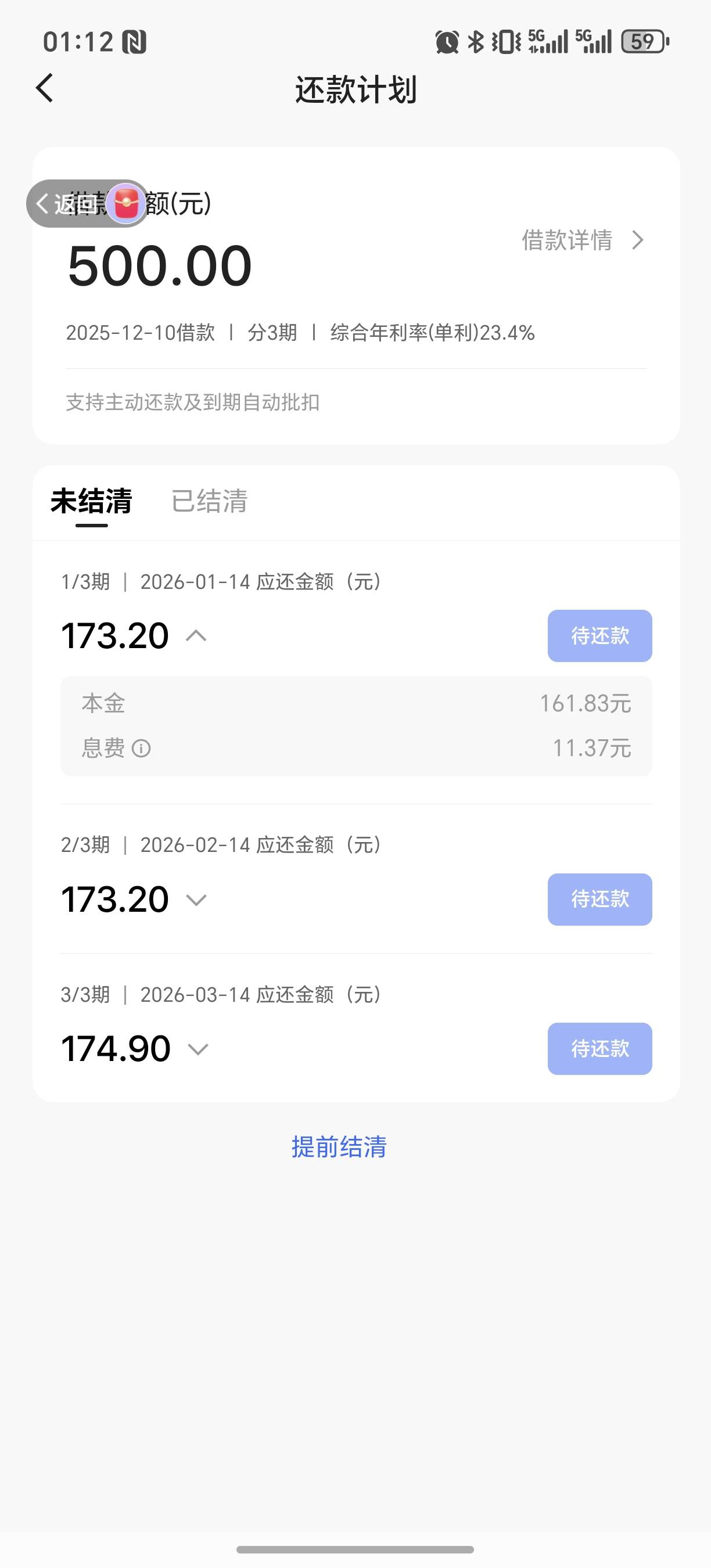
Task: Tap 待还款 for the 2026-03-14 installment
Action: coord(599,1049)
